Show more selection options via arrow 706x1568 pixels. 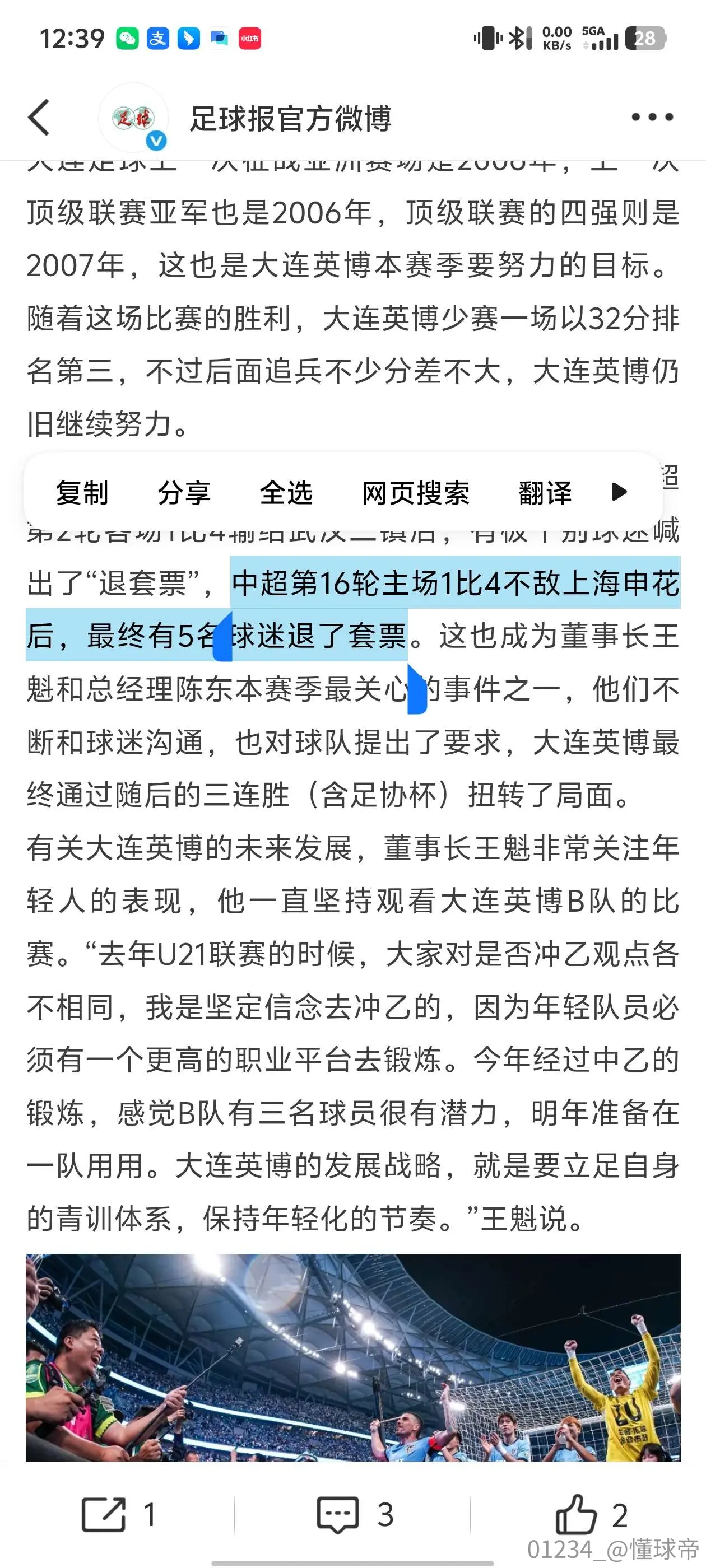(619, 492)
